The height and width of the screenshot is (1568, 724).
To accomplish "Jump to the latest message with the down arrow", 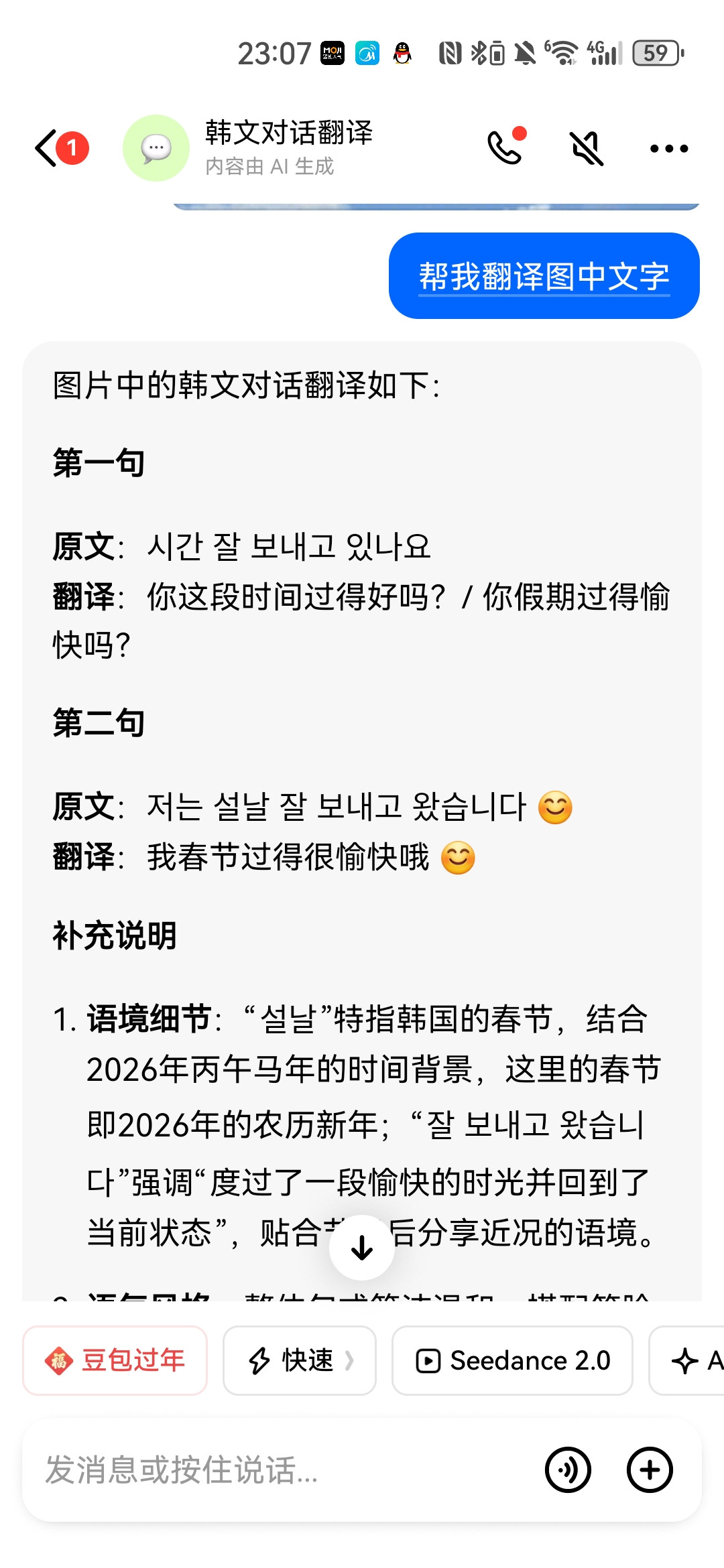I will click(362, 1247).
